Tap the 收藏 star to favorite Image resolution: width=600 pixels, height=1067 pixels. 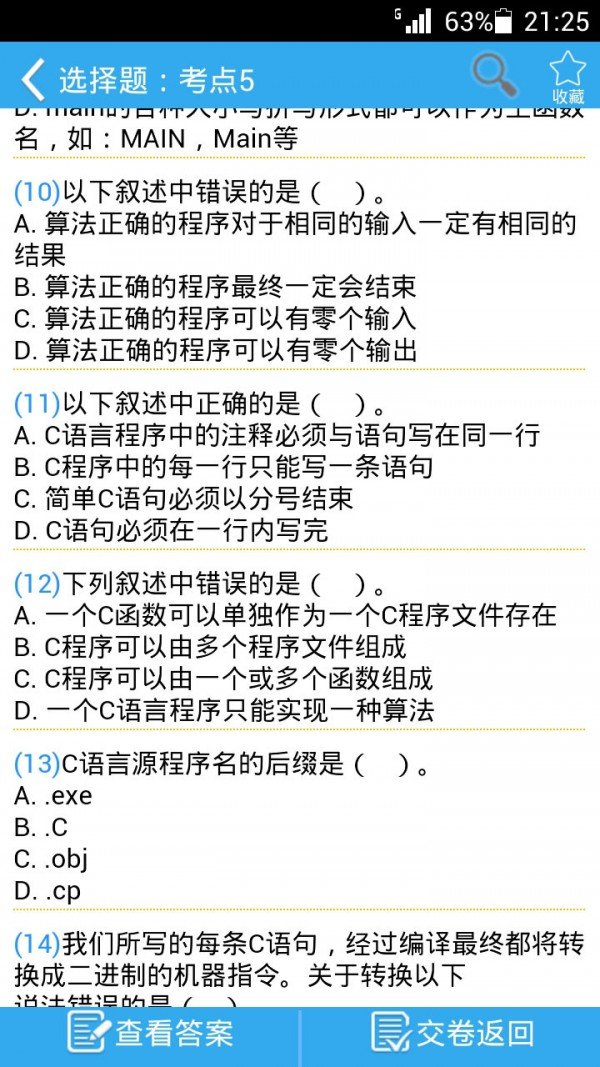(567, 77)
